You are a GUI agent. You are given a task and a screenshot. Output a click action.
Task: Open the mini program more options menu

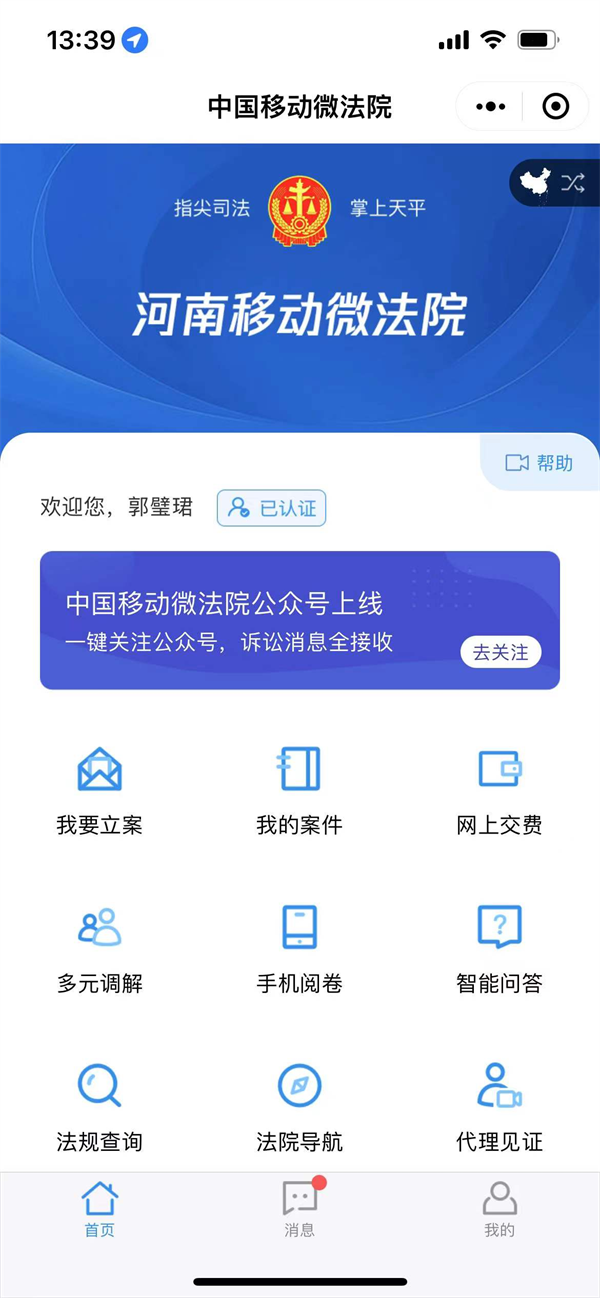pyautogui.click(x=491, y=106)
